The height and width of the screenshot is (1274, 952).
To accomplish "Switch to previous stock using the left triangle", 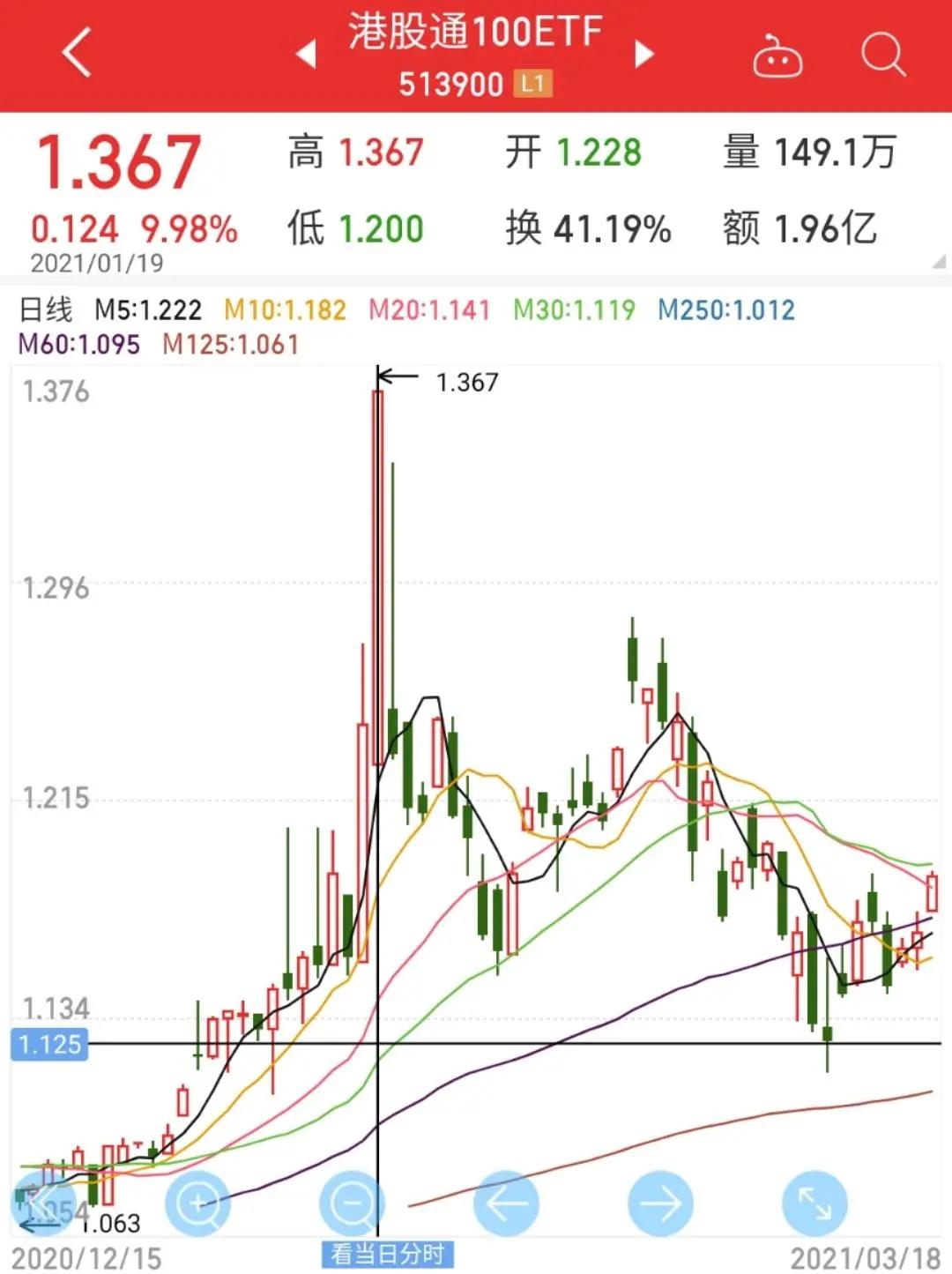I will click(305, 53).
